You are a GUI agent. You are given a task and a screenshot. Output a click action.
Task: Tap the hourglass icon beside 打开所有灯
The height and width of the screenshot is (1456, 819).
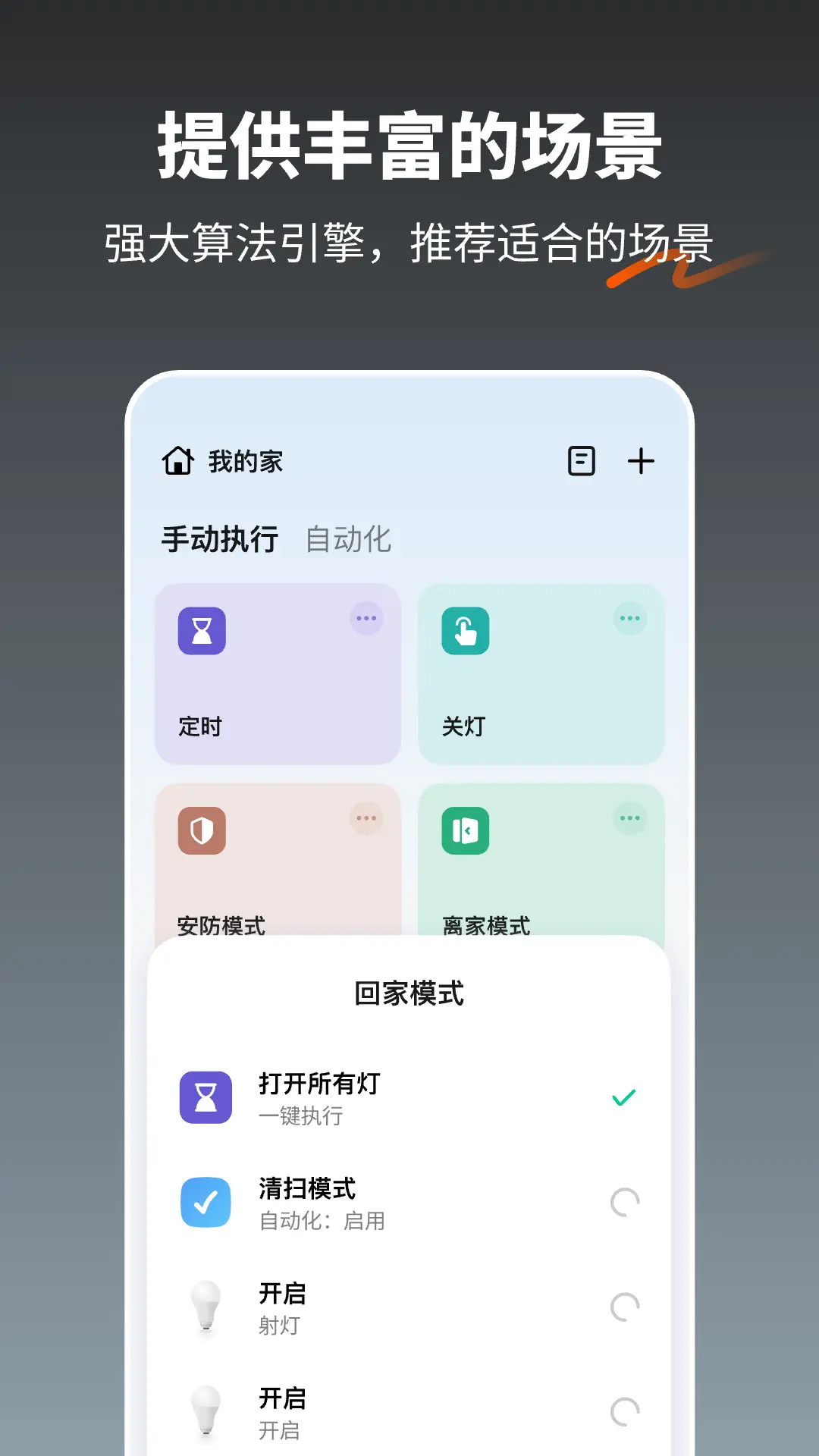[205, 1095]
